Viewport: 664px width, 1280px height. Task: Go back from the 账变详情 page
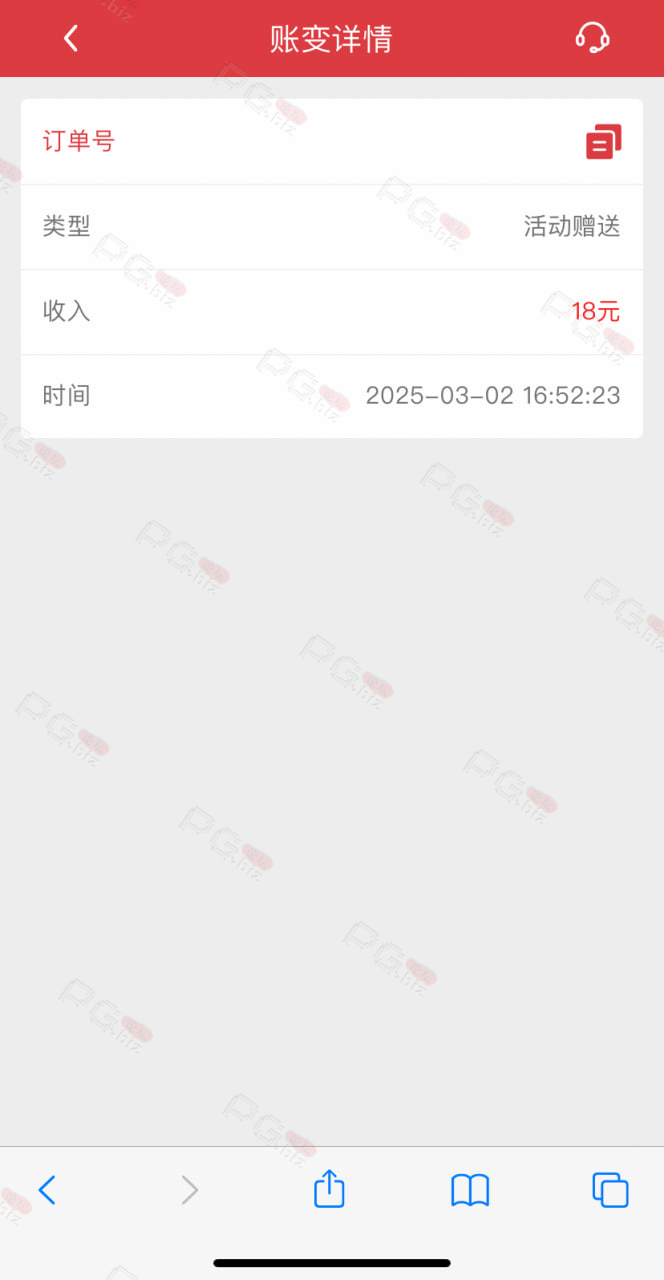click(70, 39)
